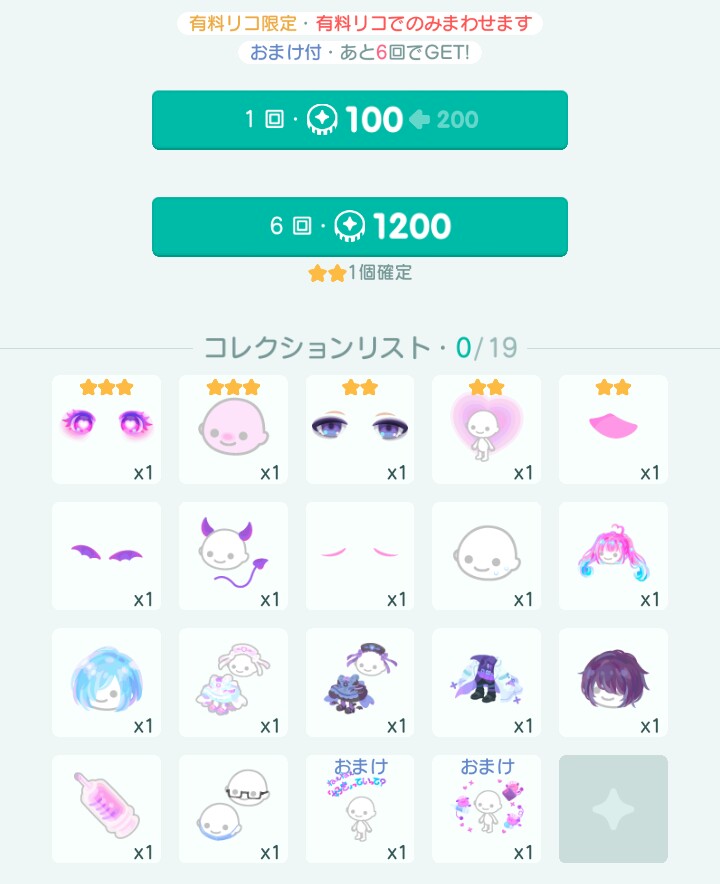Screen dimensions: 720x884
Task: Select the two-star pink mouth item
Action: [613, 430]
